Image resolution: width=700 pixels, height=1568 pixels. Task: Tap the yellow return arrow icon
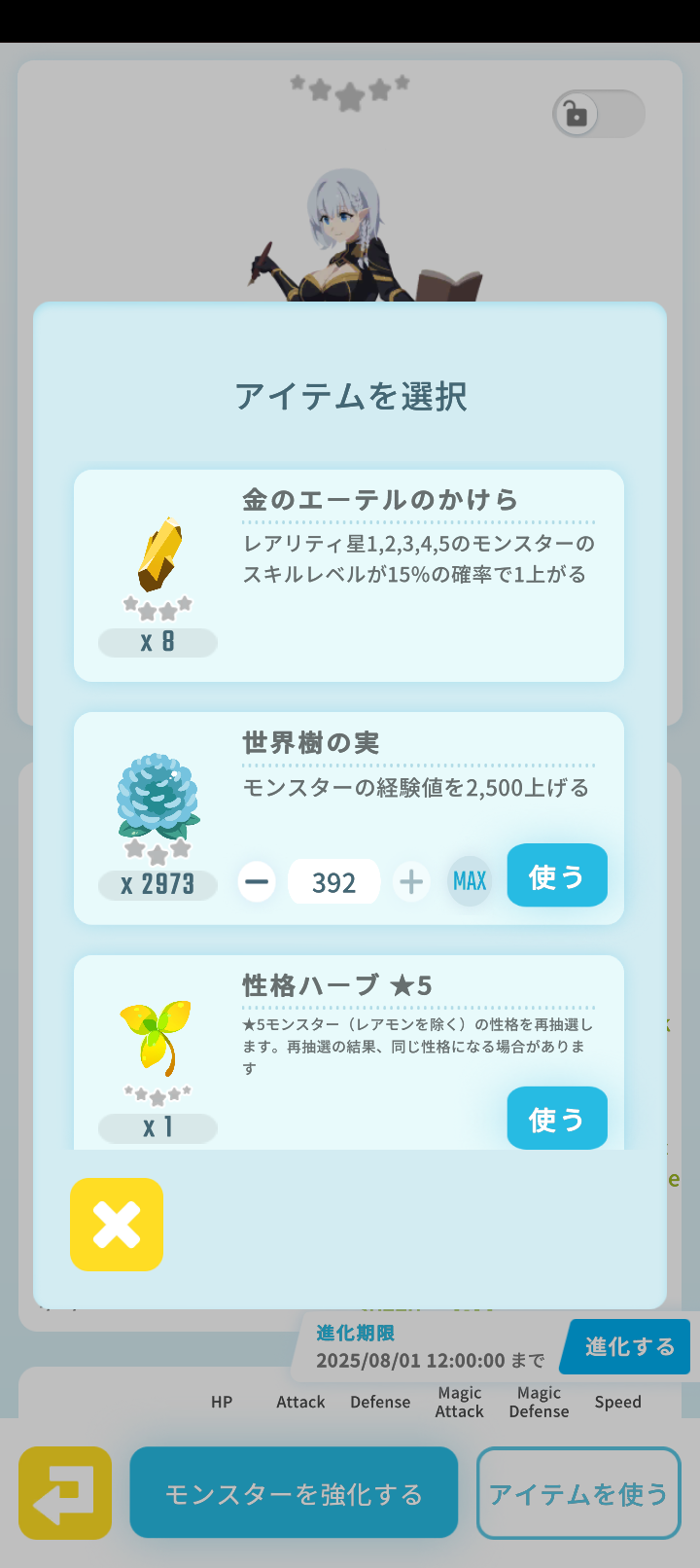coord(64,1492)
